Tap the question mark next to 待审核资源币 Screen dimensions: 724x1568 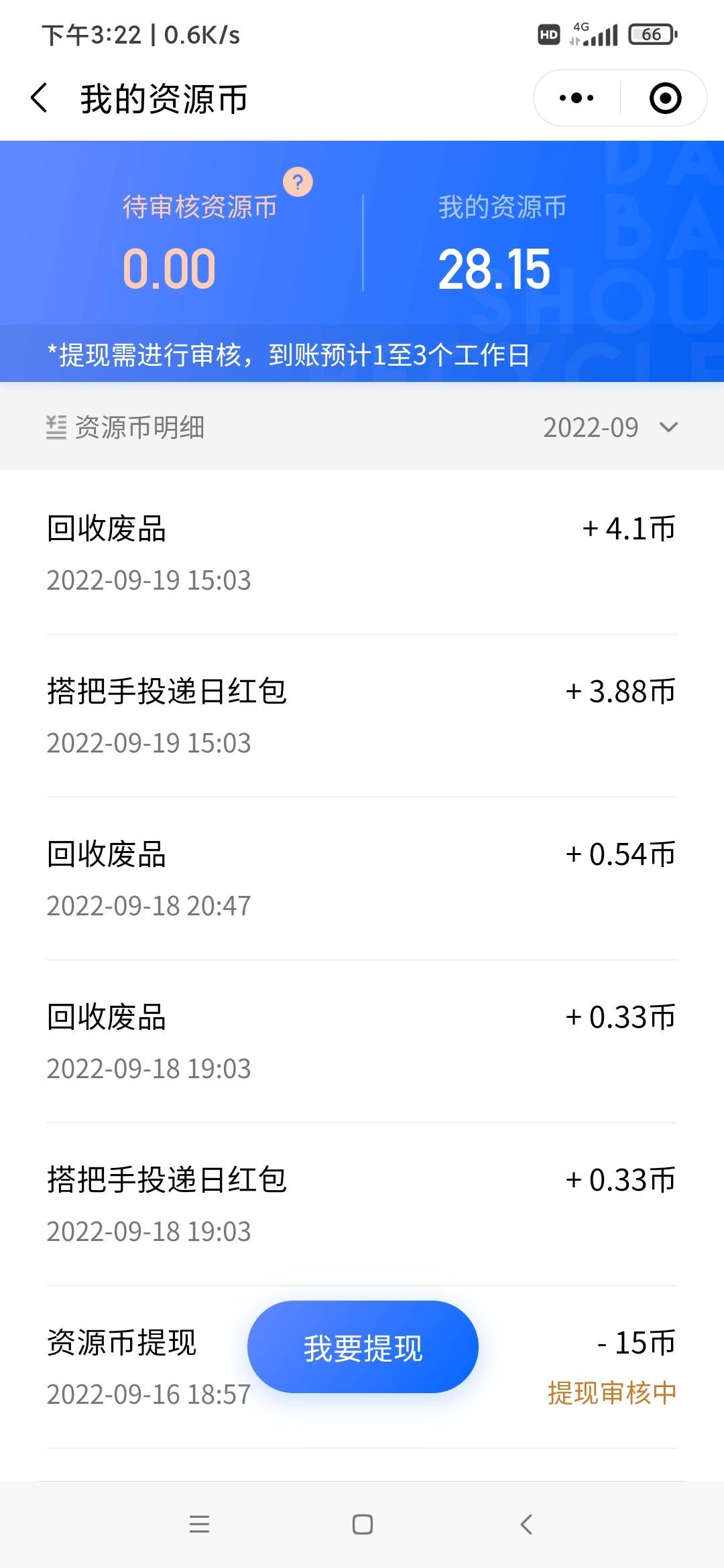[298, 182]
